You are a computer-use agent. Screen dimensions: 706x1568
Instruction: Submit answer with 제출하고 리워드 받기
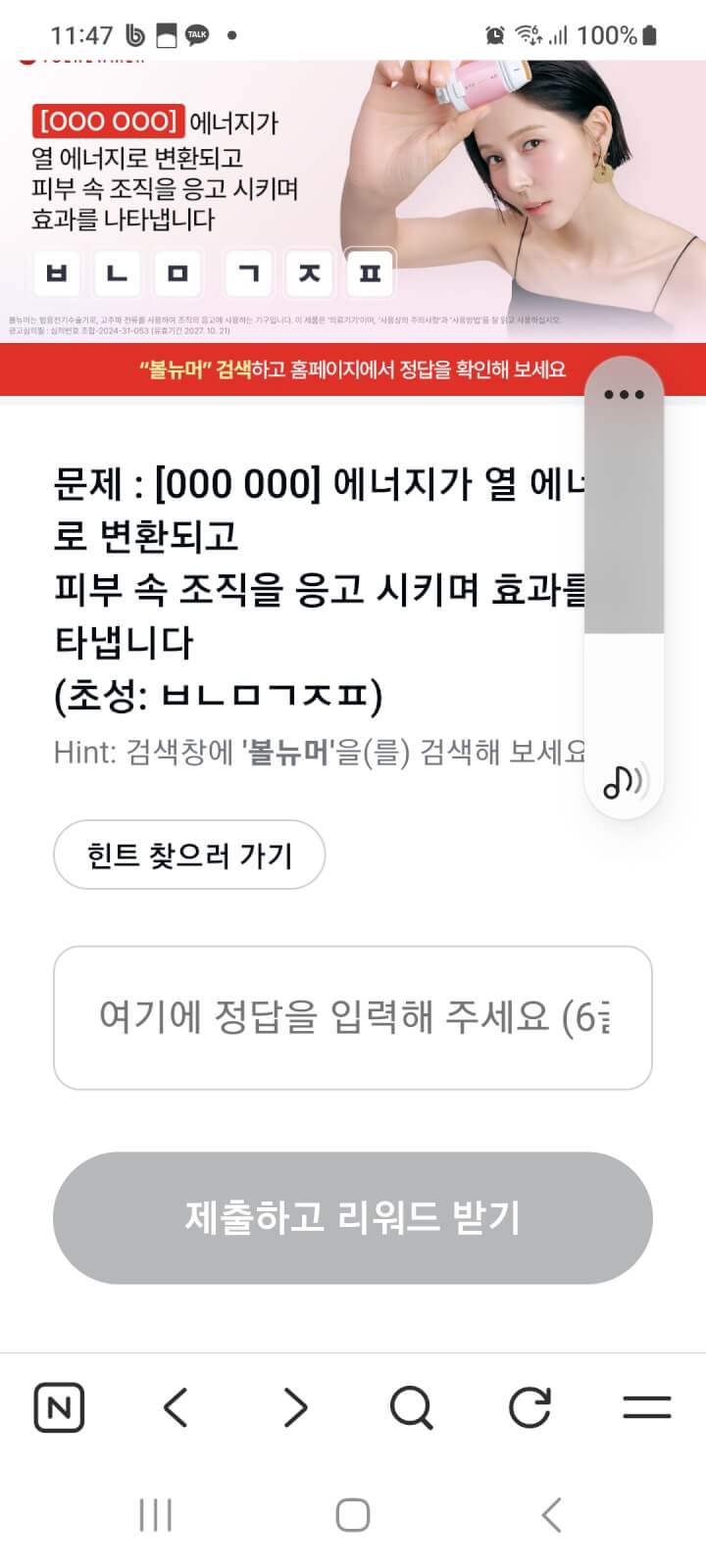coord(352,1217)
